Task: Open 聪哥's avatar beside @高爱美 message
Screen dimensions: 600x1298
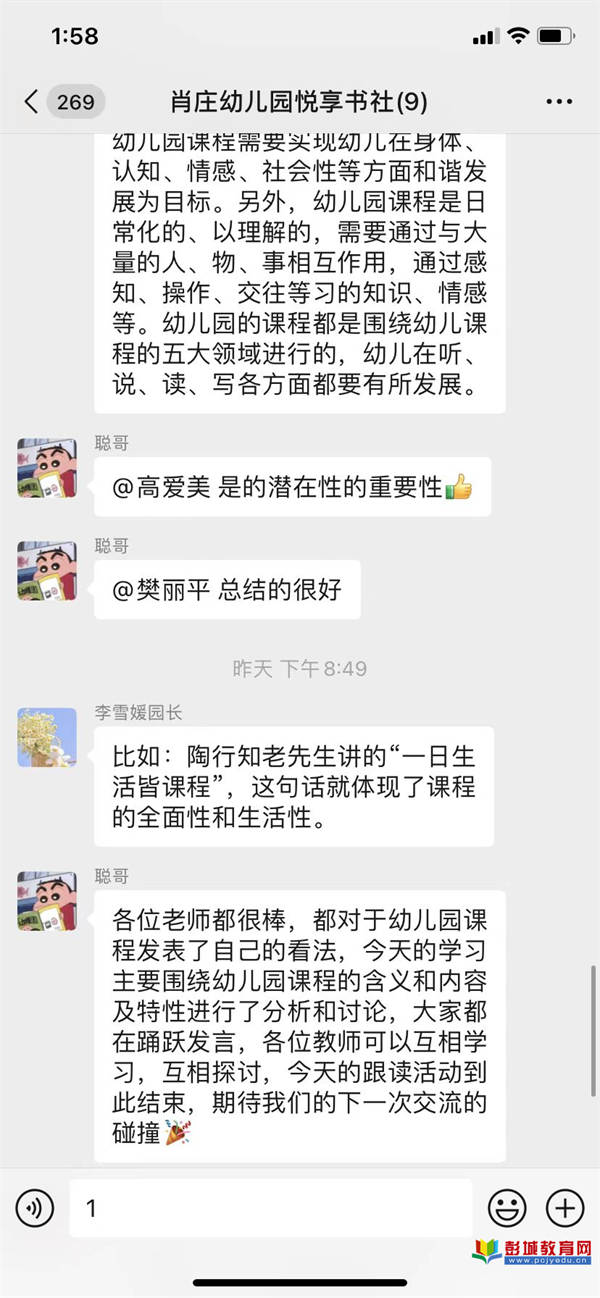Action: (x=46, y=467)
